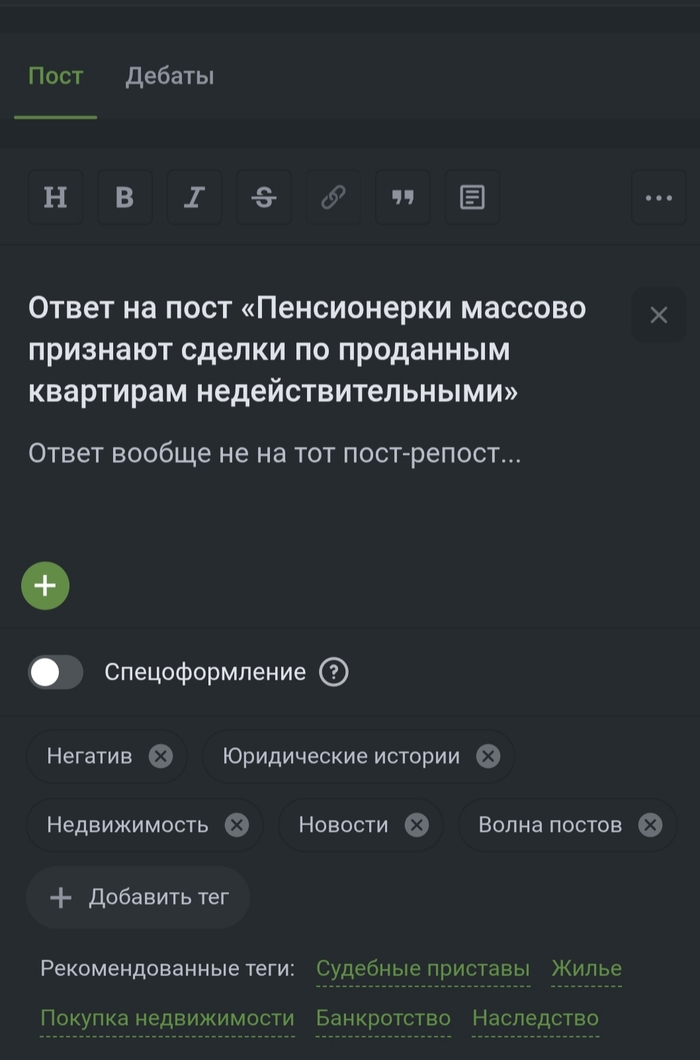The image size is (700, 1060).
Task: Remove the Недвижимость tag
Action: [236, 825]
